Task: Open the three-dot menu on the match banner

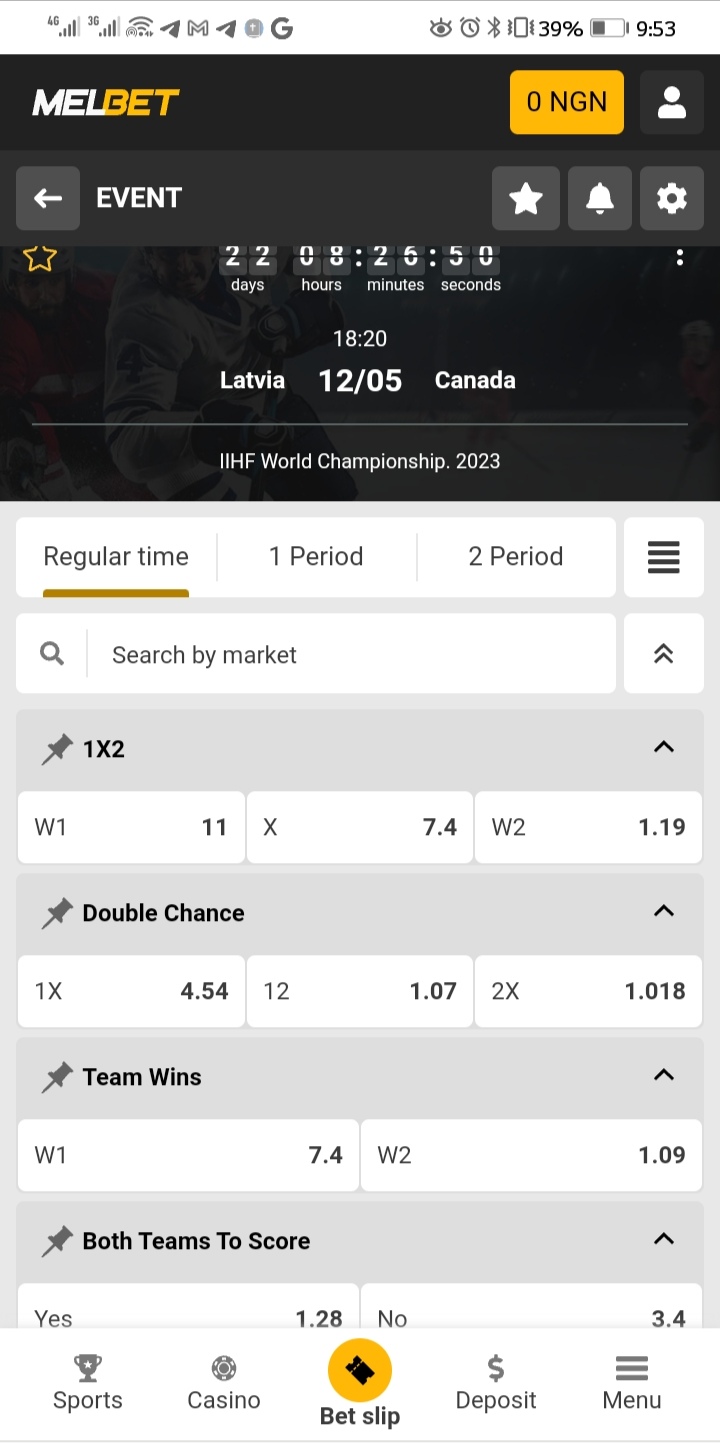Action: [x=680, y=257]
